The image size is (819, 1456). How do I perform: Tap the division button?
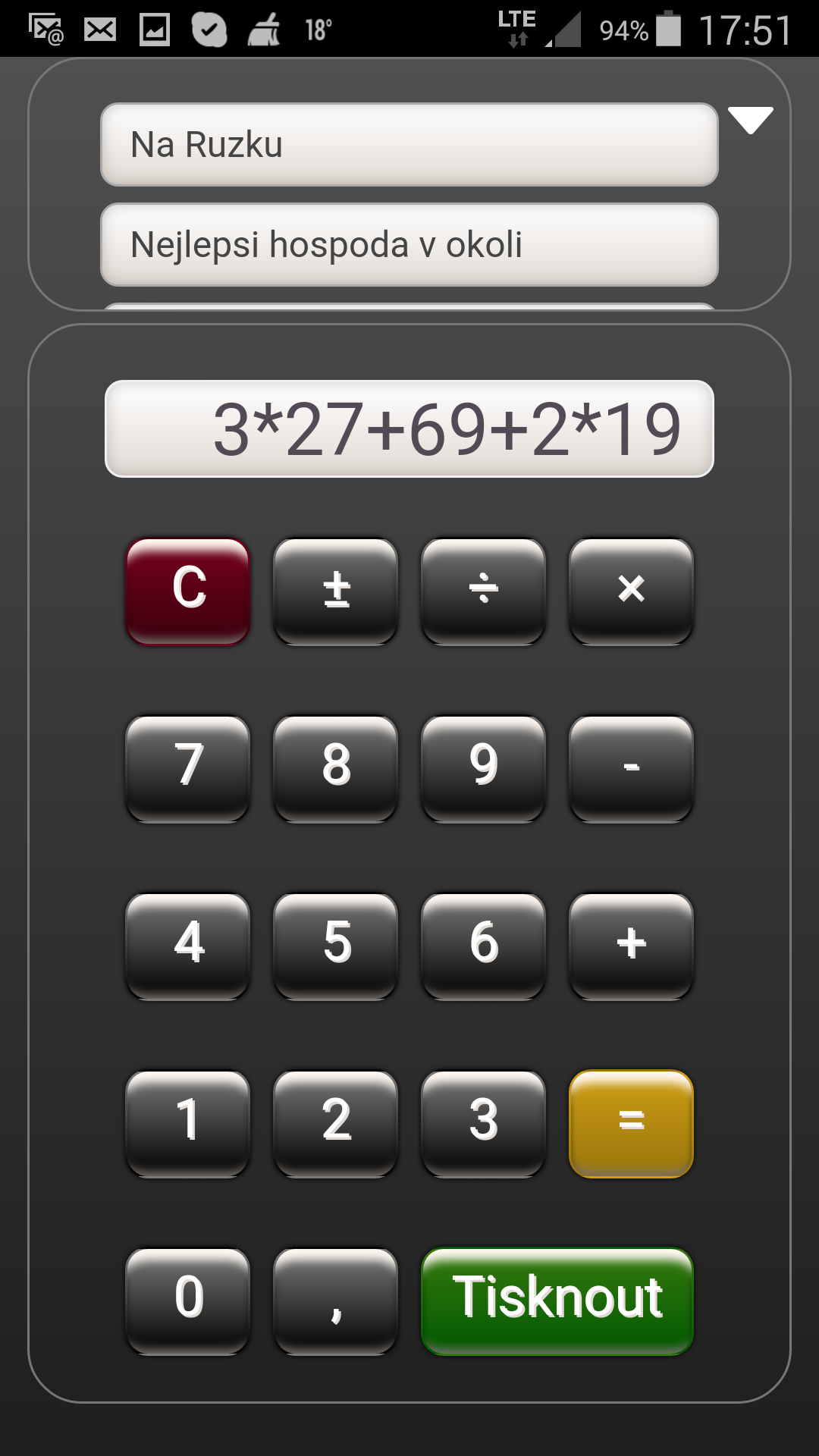(x=483, y=591)
